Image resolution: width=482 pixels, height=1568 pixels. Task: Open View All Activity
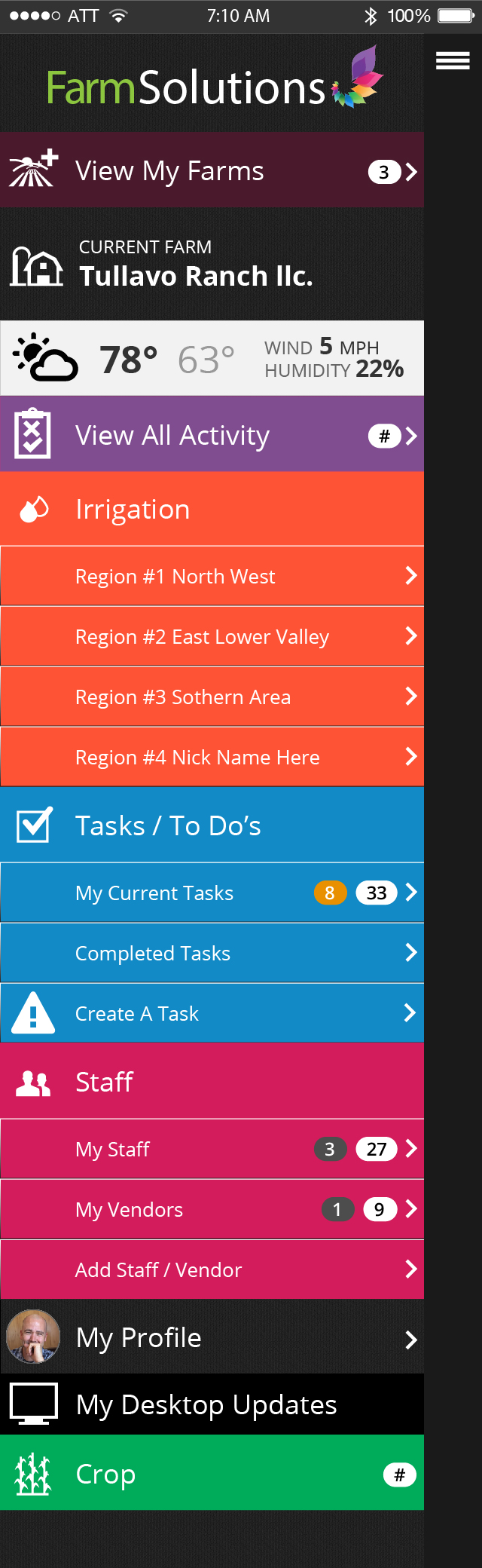coord(212,435)
